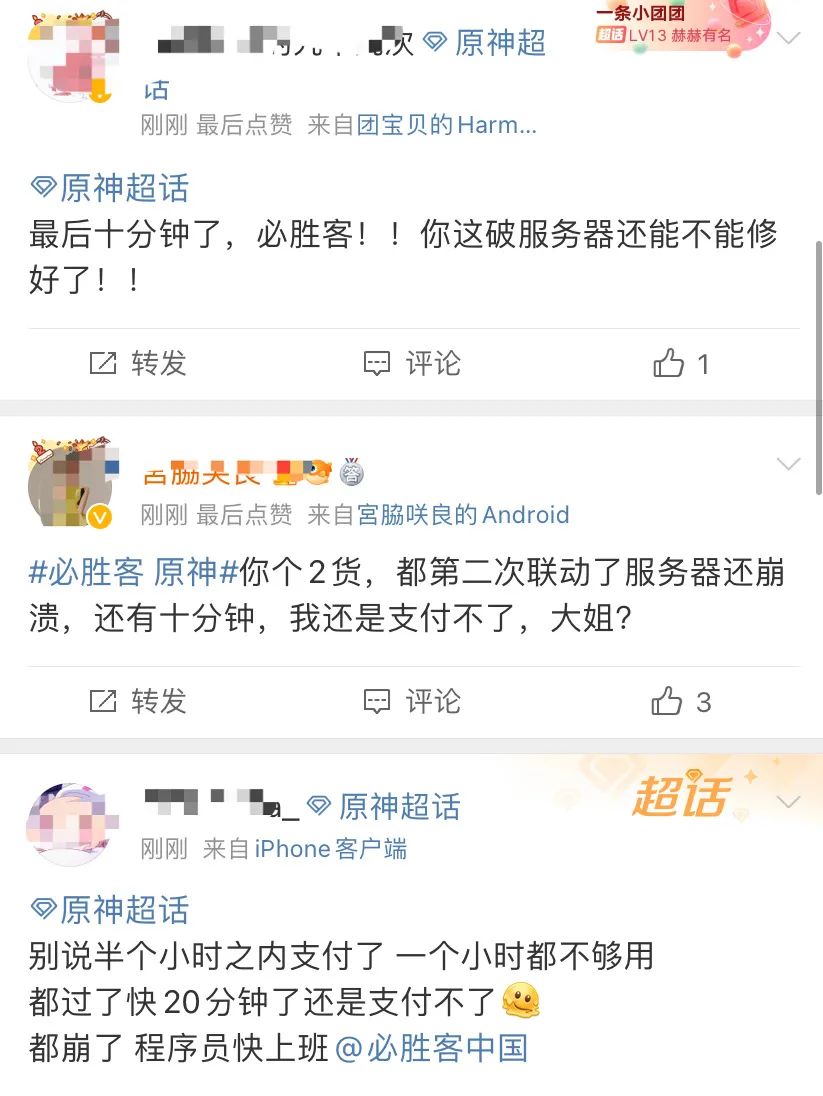Open the 团宝贝的Harm... source link
The width and height of the screenshot is (823, 1096).
(x=446, y=125)
